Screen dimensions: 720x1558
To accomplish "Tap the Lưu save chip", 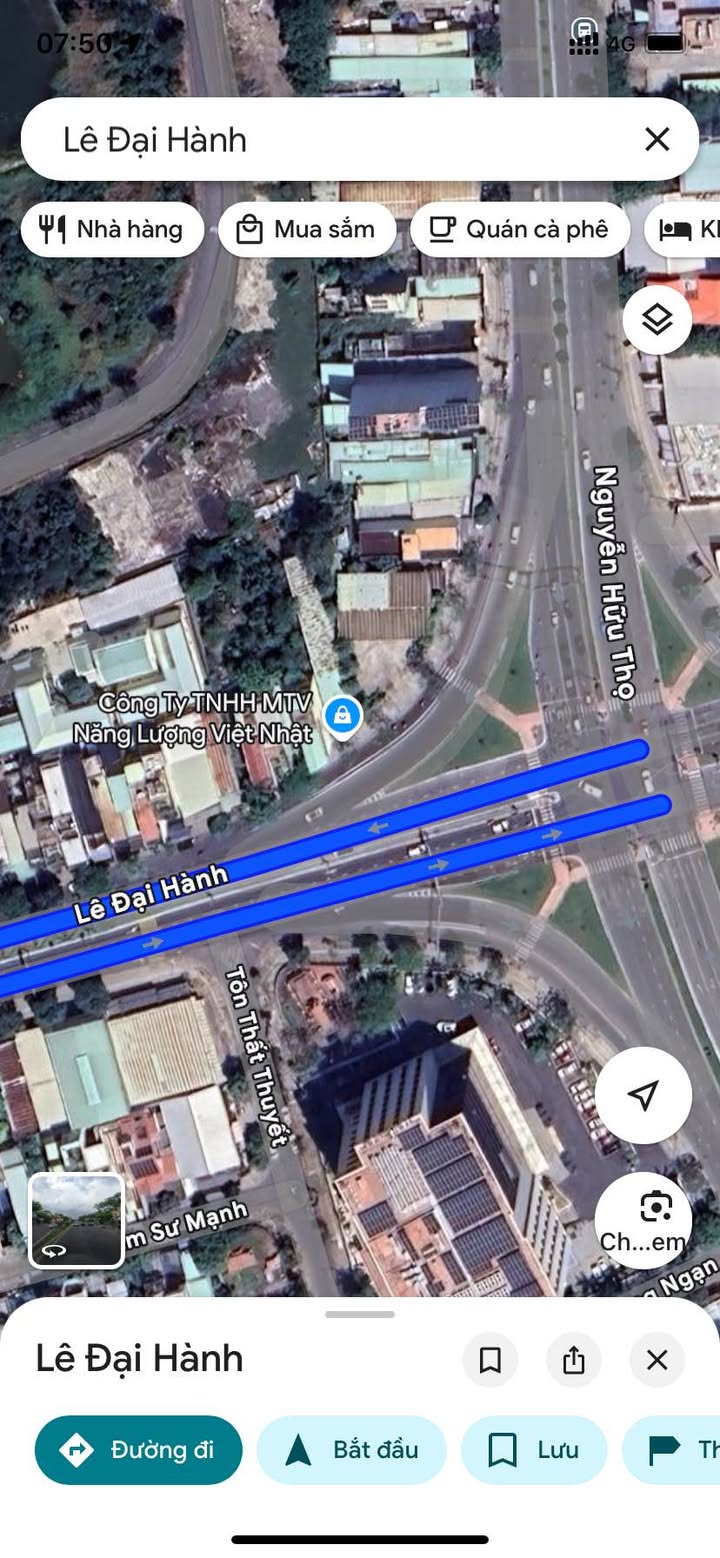I will coord(533,1450).
